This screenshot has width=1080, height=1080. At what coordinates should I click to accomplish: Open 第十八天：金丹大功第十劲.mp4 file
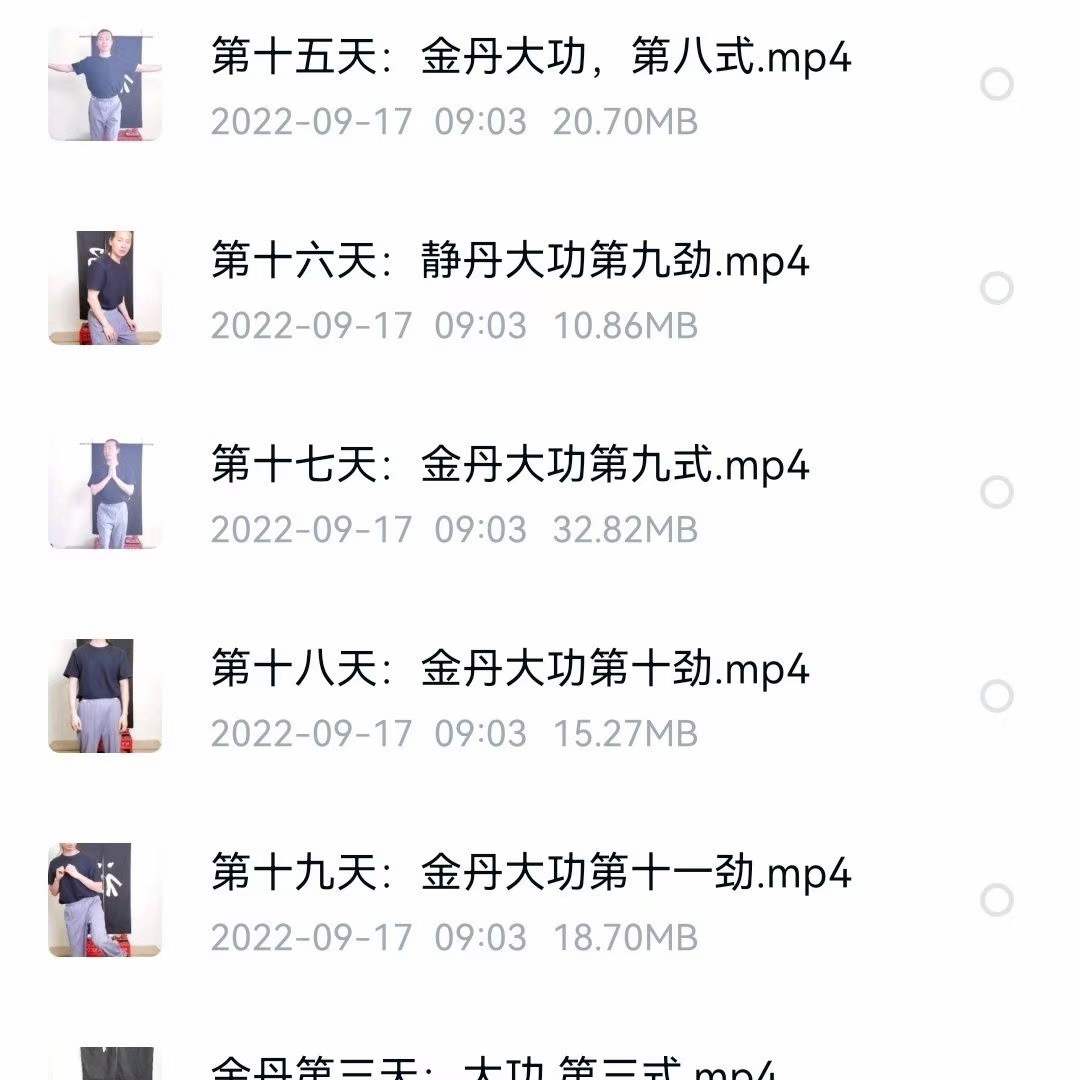pyautogui.click(x=510, y=670)
